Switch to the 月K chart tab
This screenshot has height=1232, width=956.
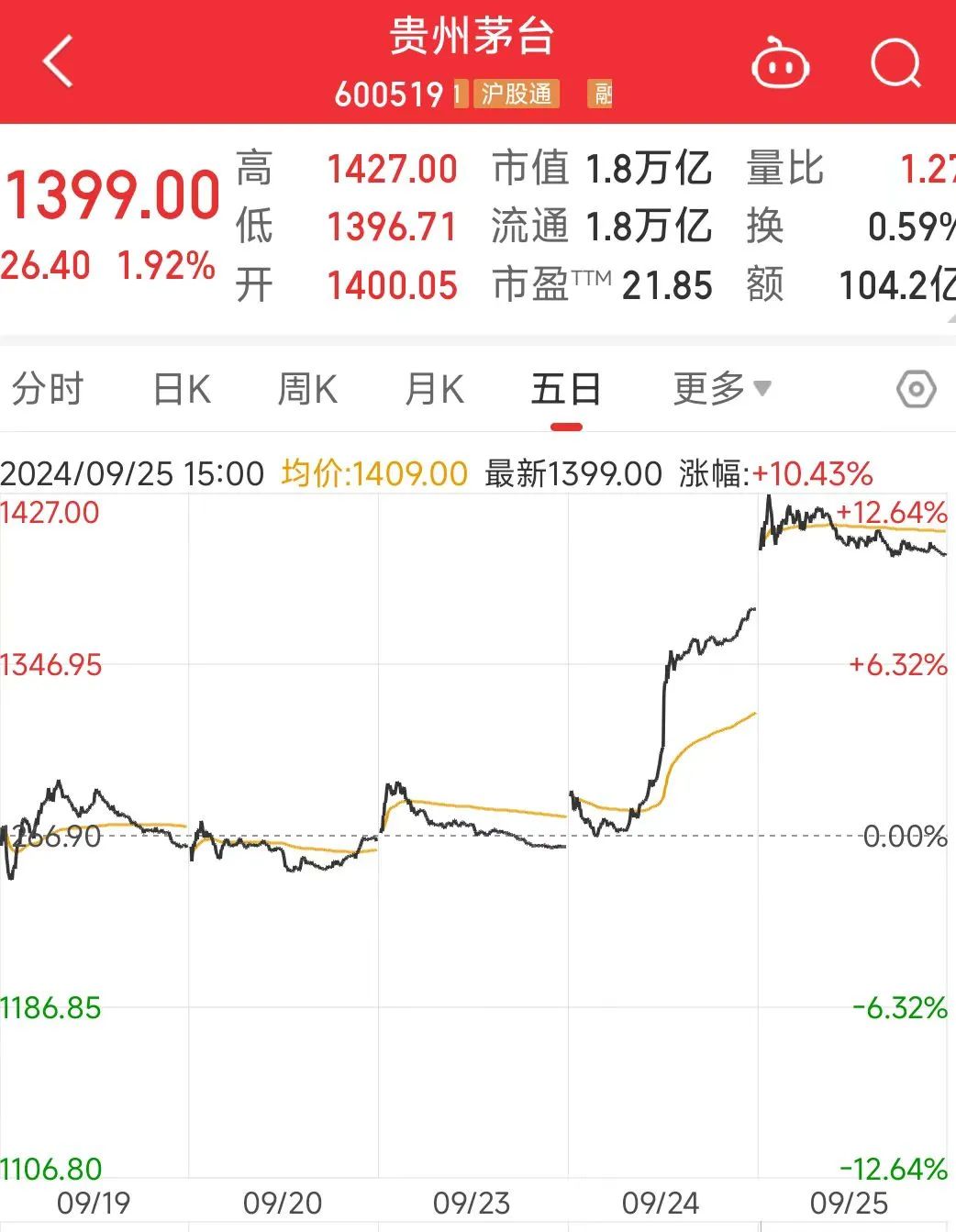[x=434, y=389]
